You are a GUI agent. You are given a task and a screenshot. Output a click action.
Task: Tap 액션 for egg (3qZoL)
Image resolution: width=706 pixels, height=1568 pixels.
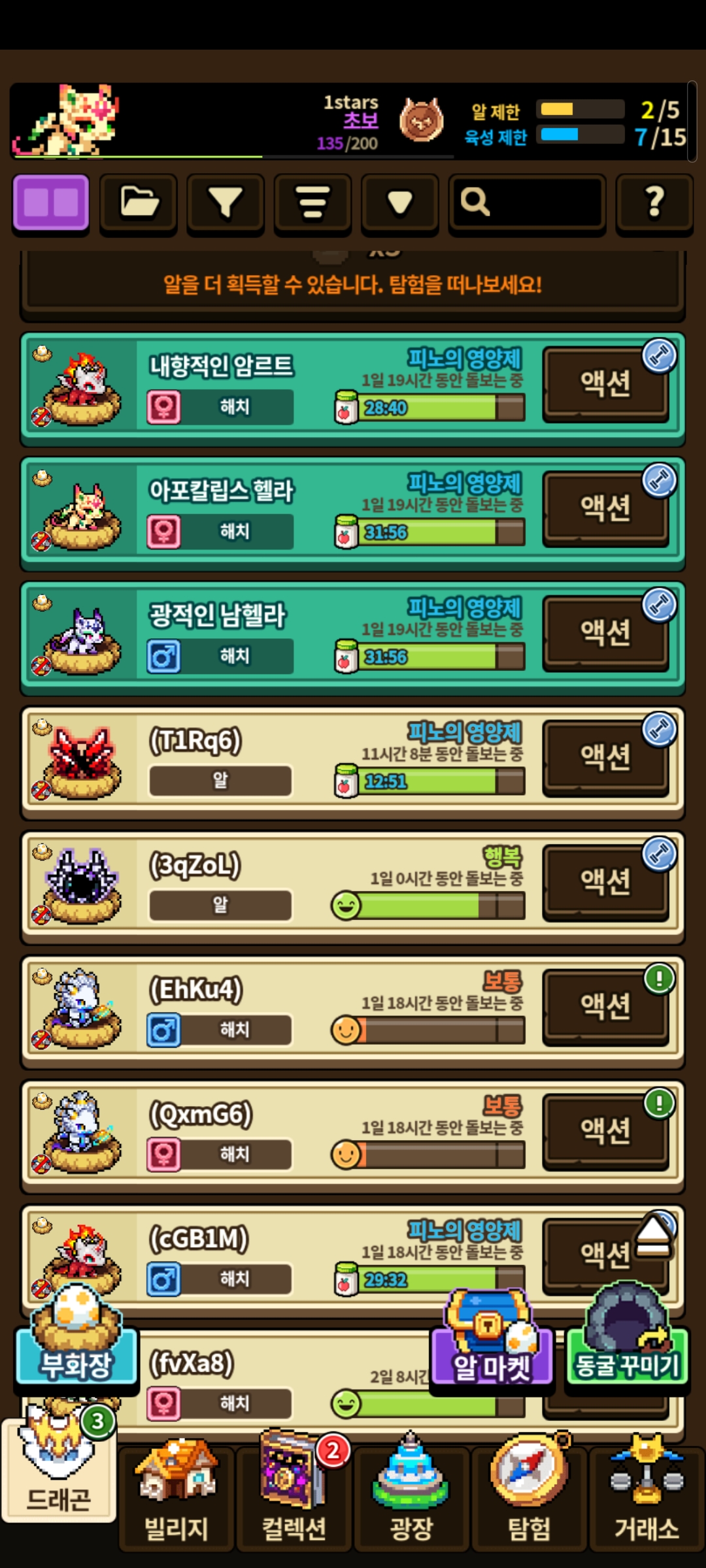point(605,883)
